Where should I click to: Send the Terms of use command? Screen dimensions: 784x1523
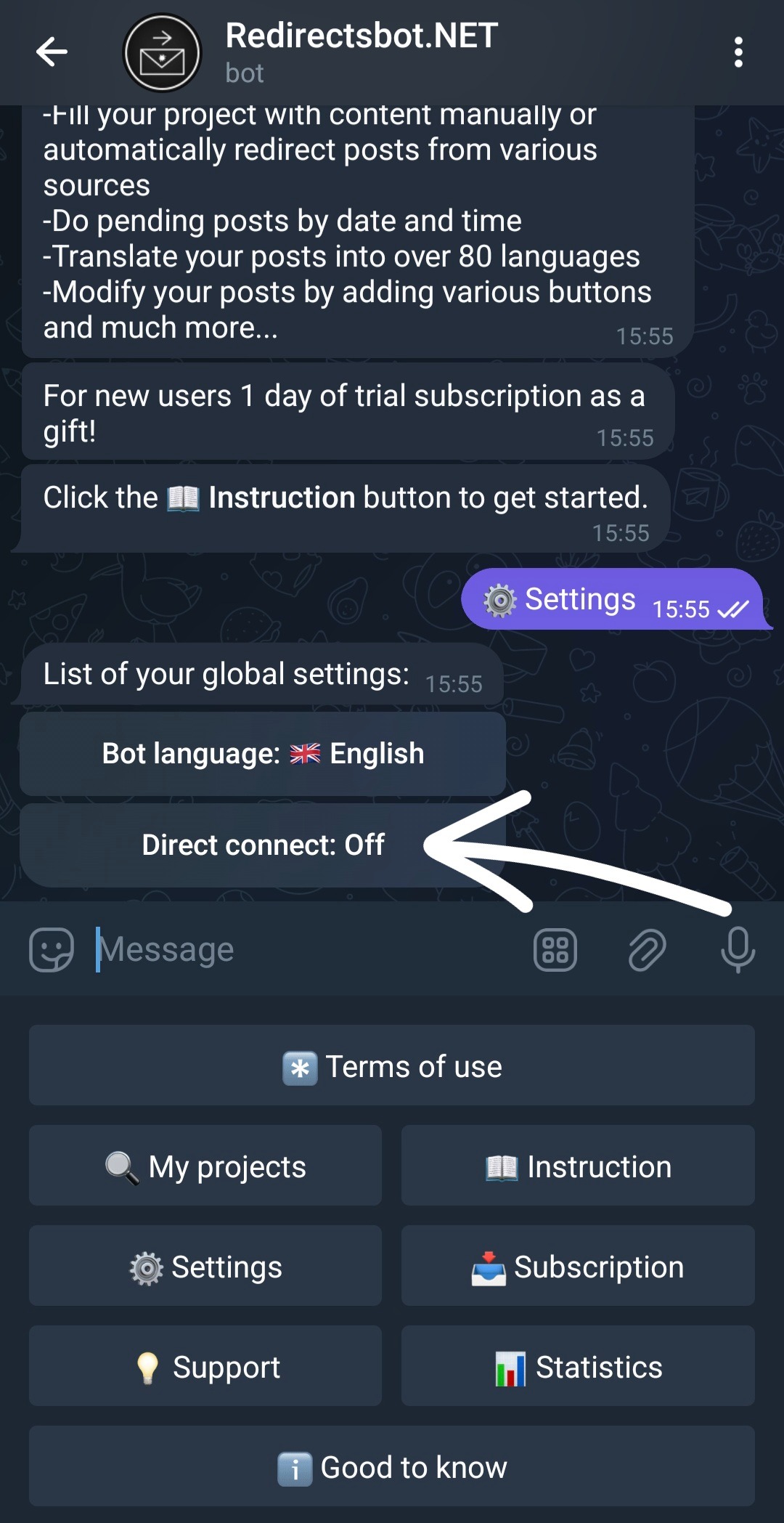[392, 1066]
